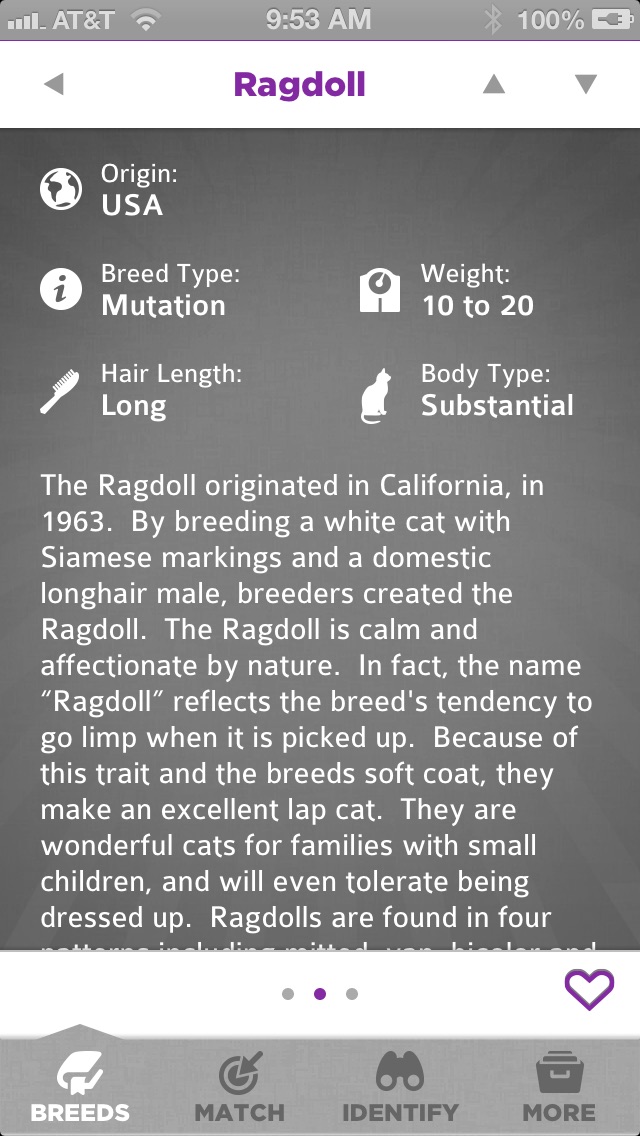Favorite the Ragdoll with the heart icon
This screenshot has width=640, height=1136.
[589, 989]
